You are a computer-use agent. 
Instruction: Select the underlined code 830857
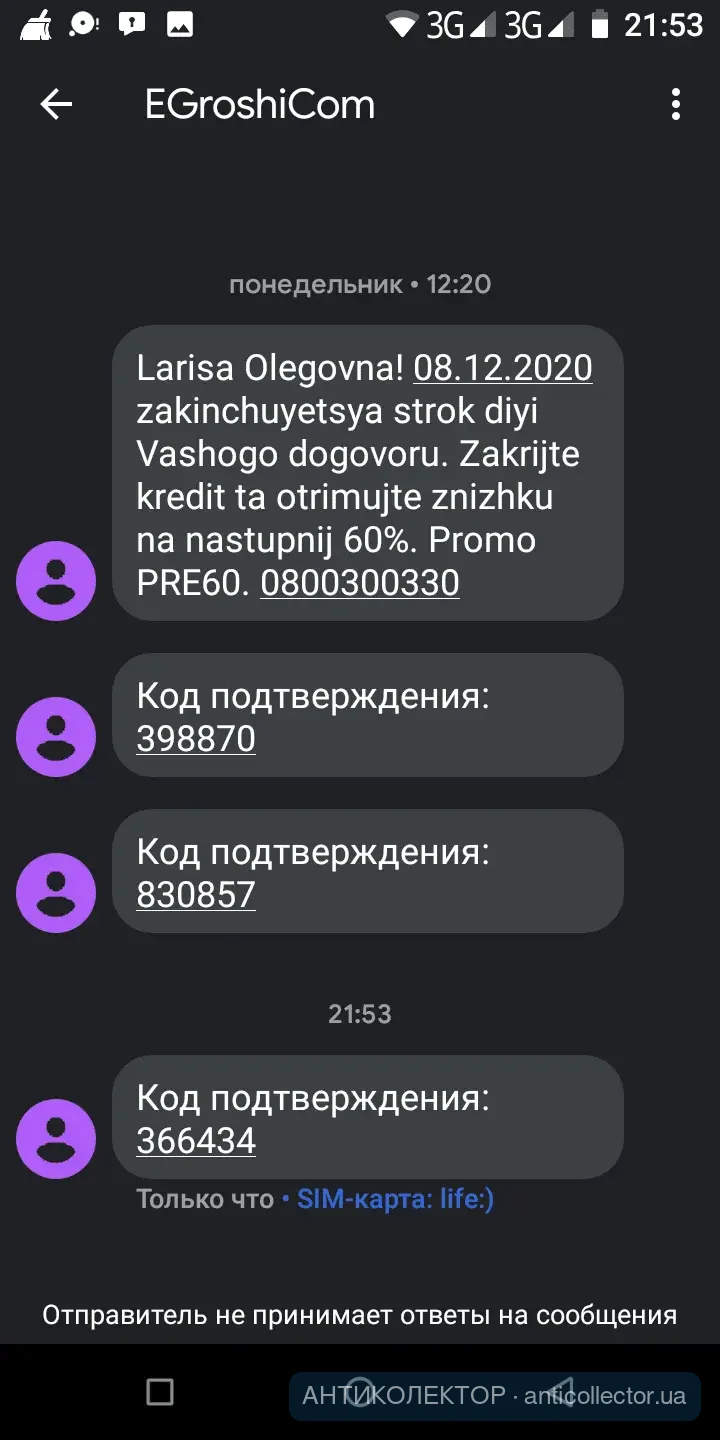[x=196, y=895]
